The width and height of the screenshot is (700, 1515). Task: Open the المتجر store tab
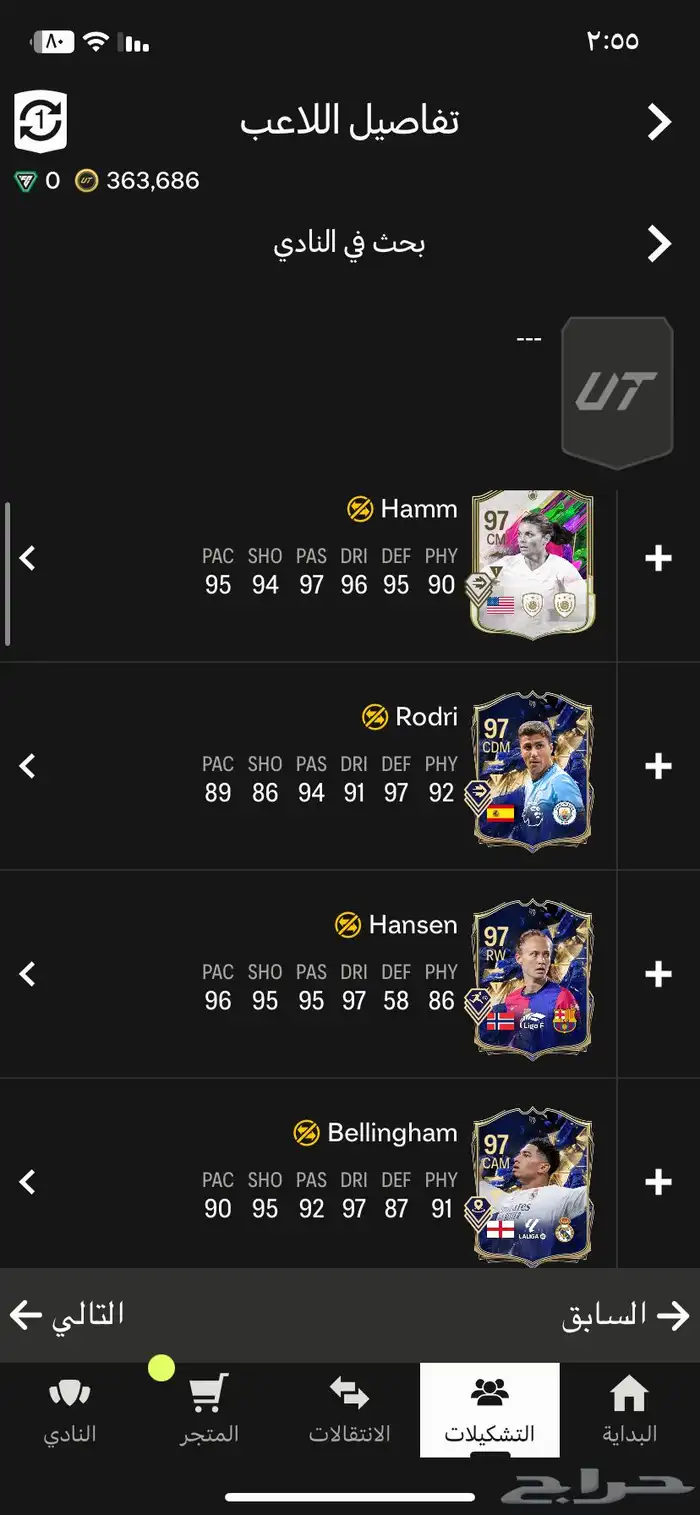[x=209, y=1410]
